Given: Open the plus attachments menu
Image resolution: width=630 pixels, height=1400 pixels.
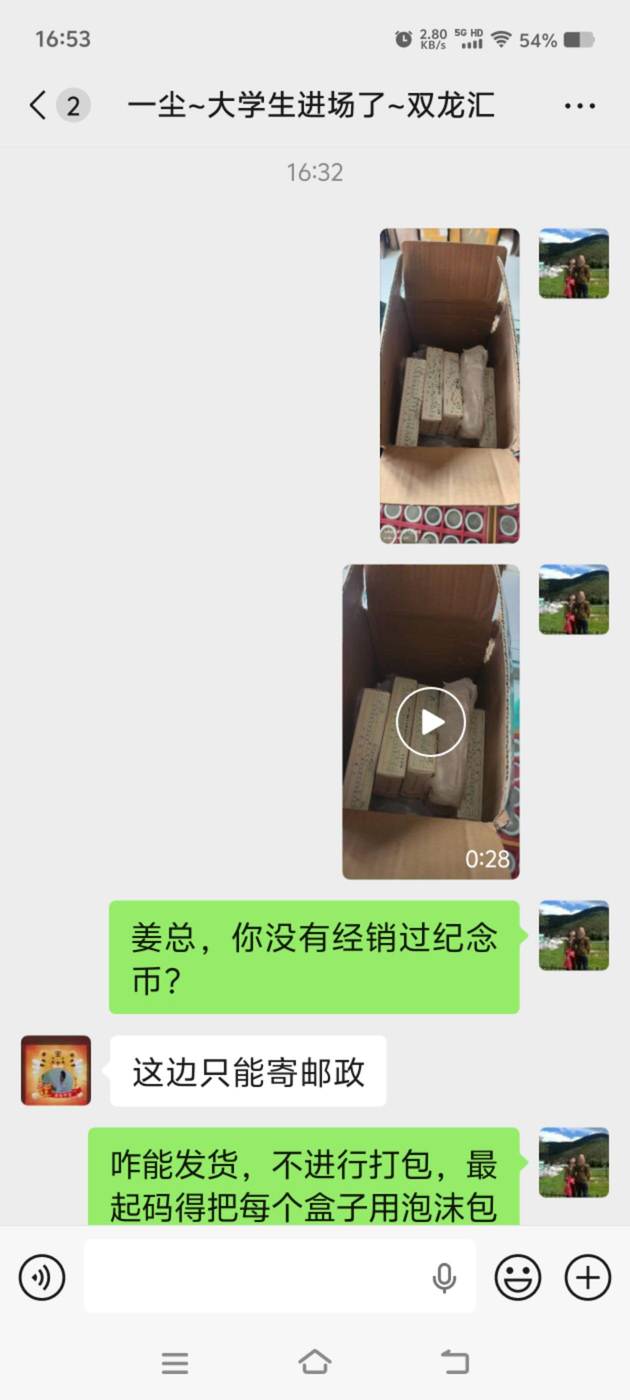Looking at the screenshot, I should [x=587, y=1277].
